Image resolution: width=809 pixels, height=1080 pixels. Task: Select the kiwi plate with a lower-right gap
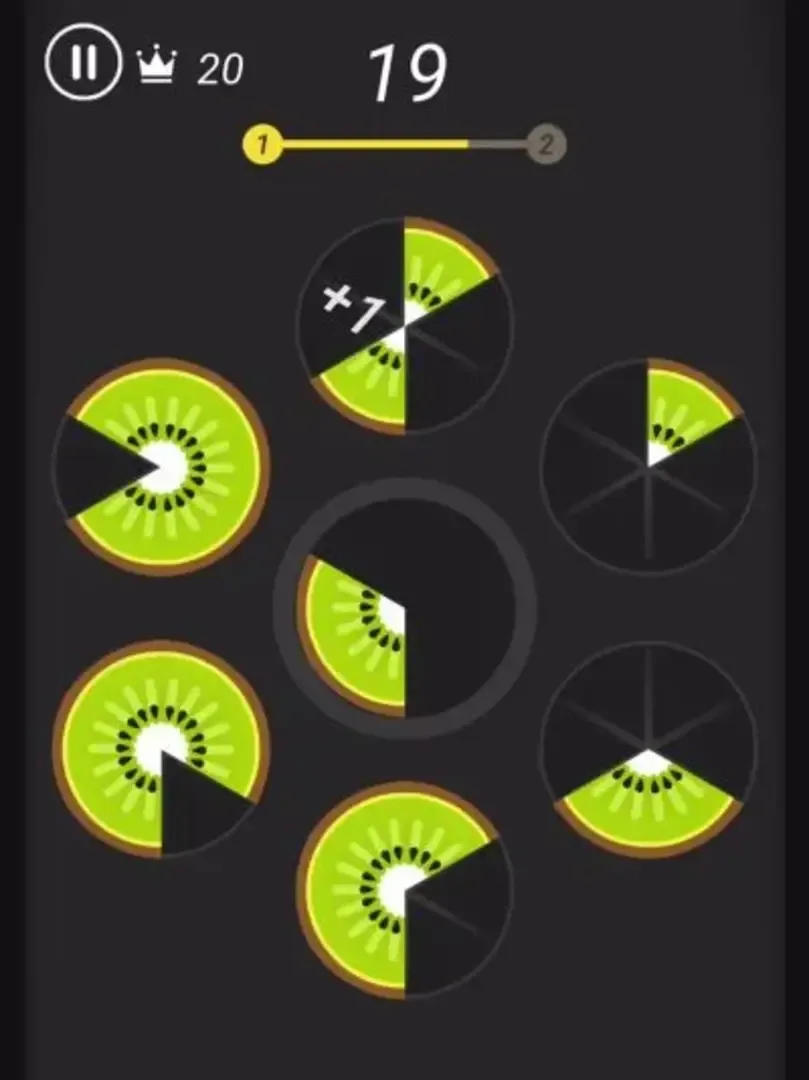(160, 748)
